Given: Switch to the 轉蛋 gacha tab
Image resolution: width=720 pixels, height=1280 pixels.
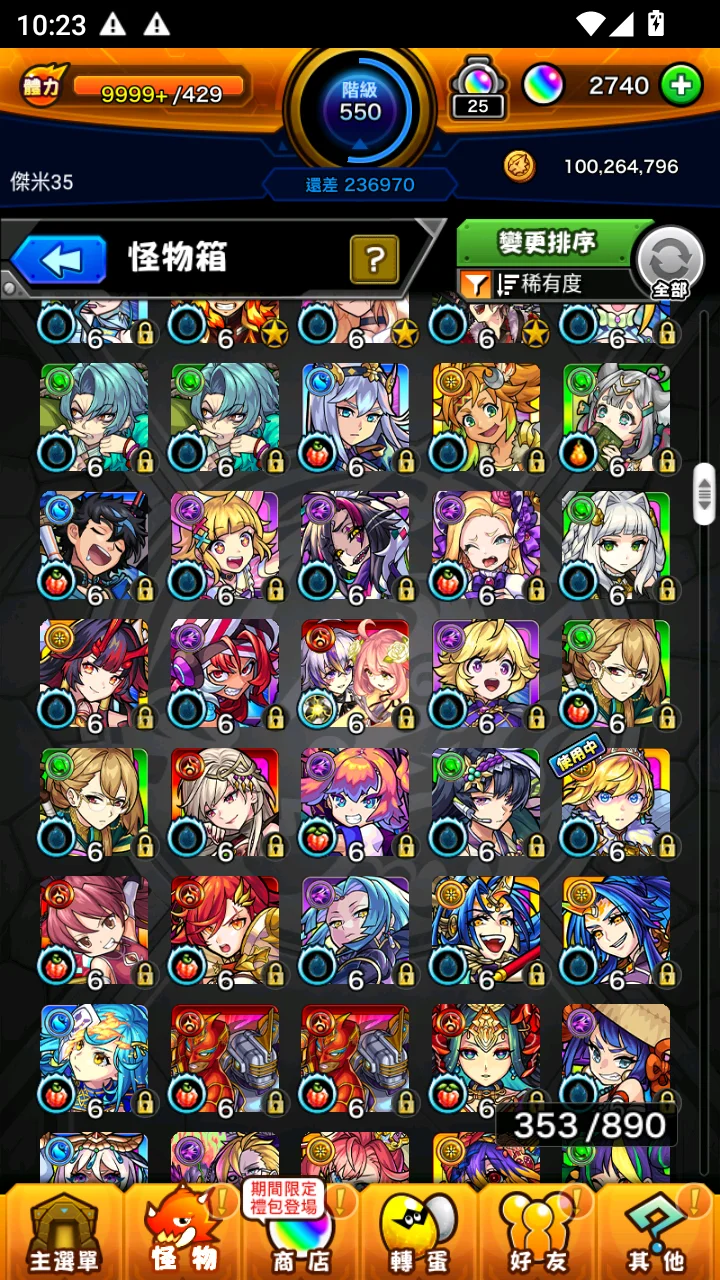Looking at the screenshot, I should 418,1232.
